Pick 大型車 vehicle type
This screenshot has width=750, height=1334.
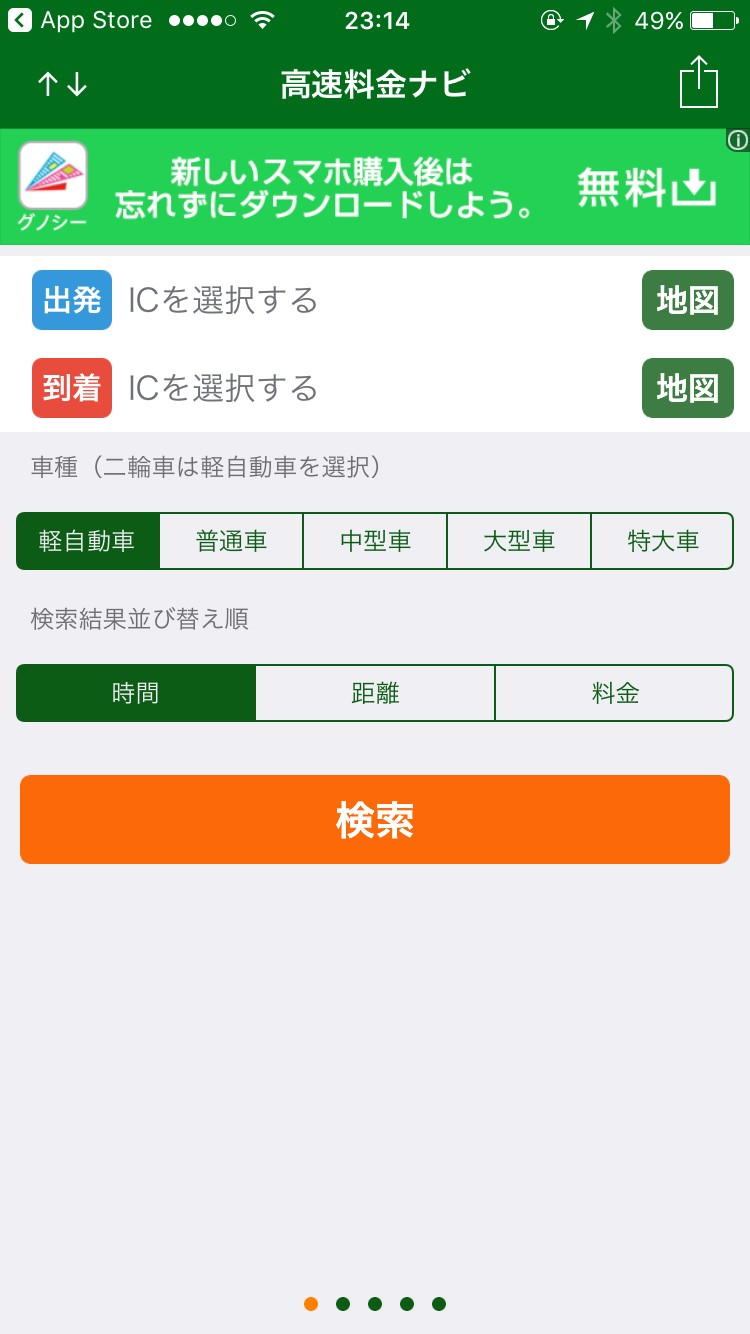(x=519, y=541)
